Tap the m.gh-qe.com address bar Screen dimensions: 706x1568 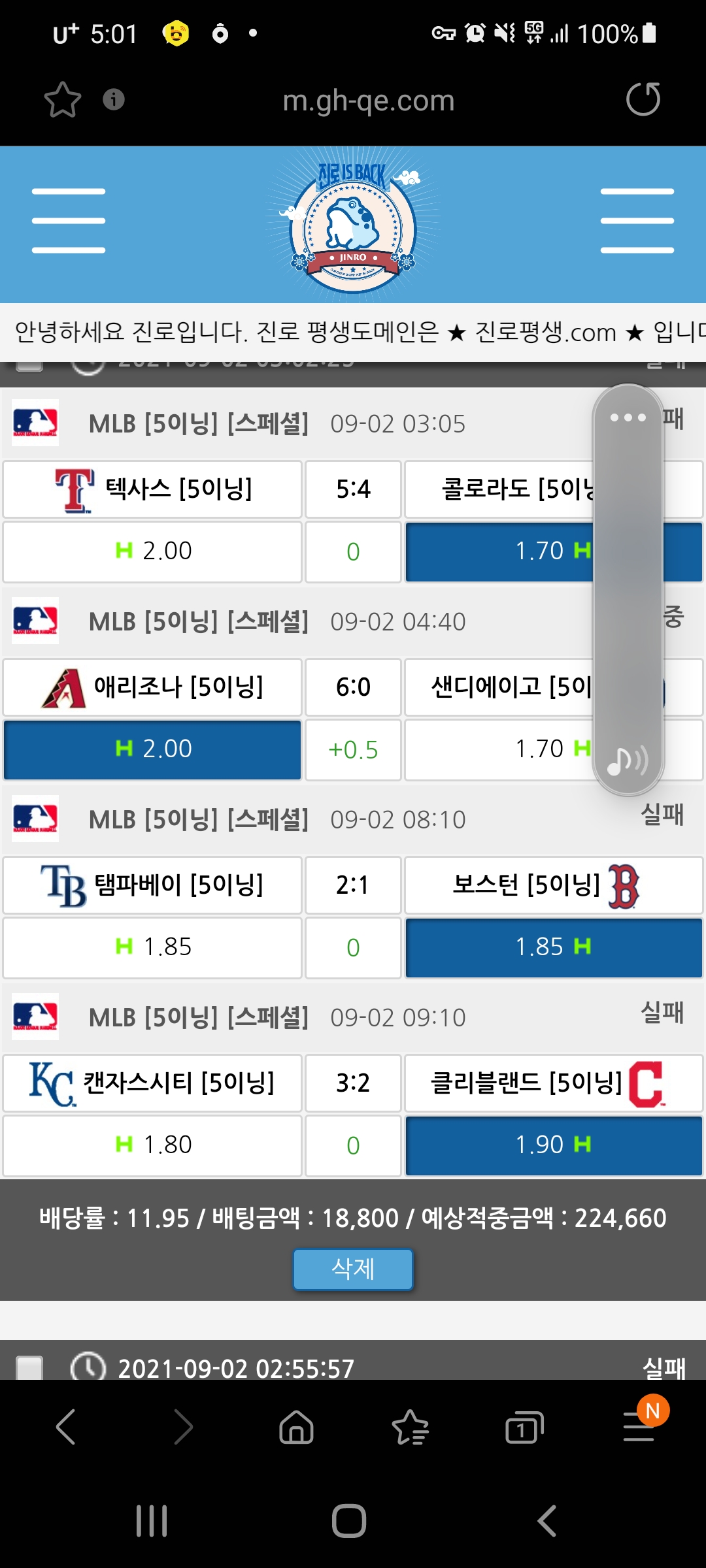pyautogui.click(x=368, y=101)
